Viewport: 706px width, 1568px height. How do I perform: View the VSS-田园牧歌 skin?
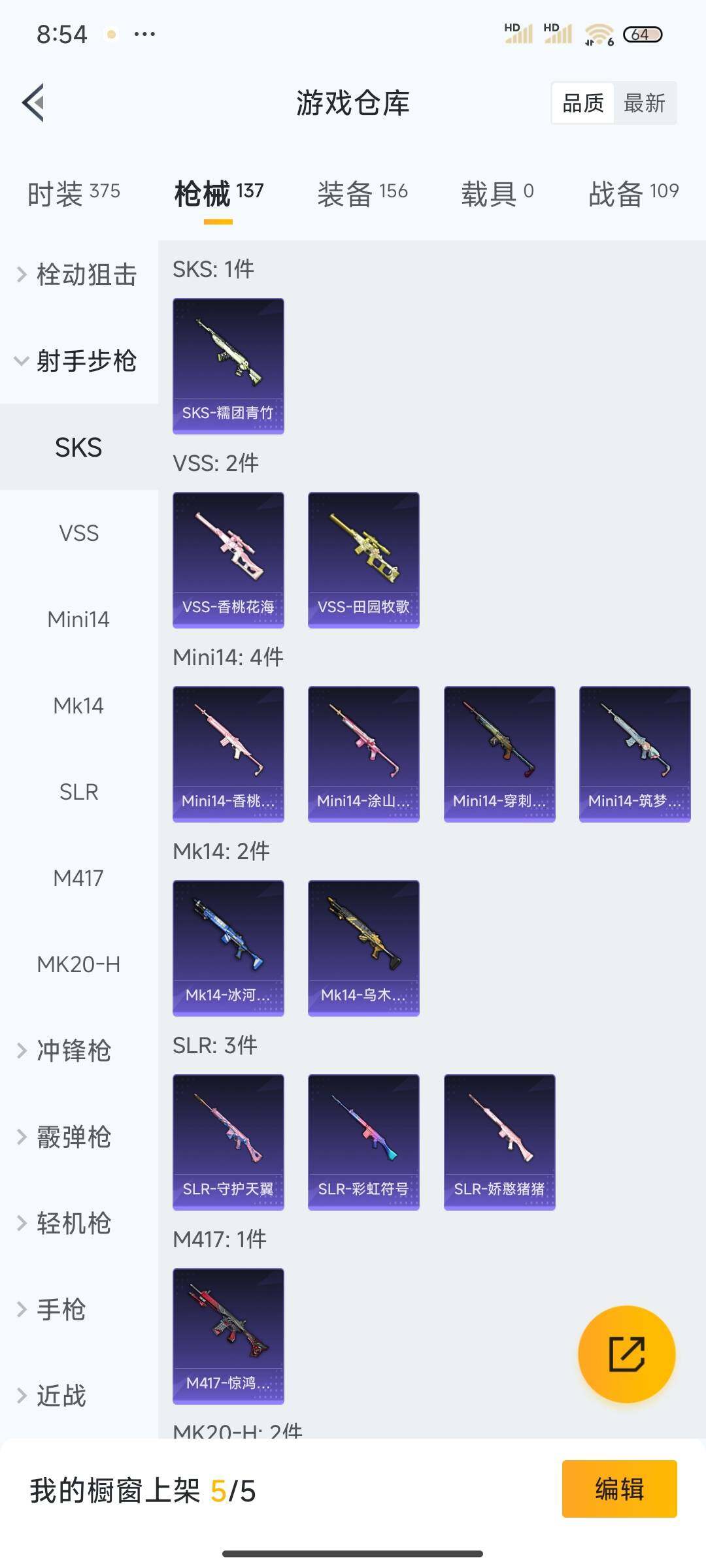pyautogui.click(x=363, y=560)
